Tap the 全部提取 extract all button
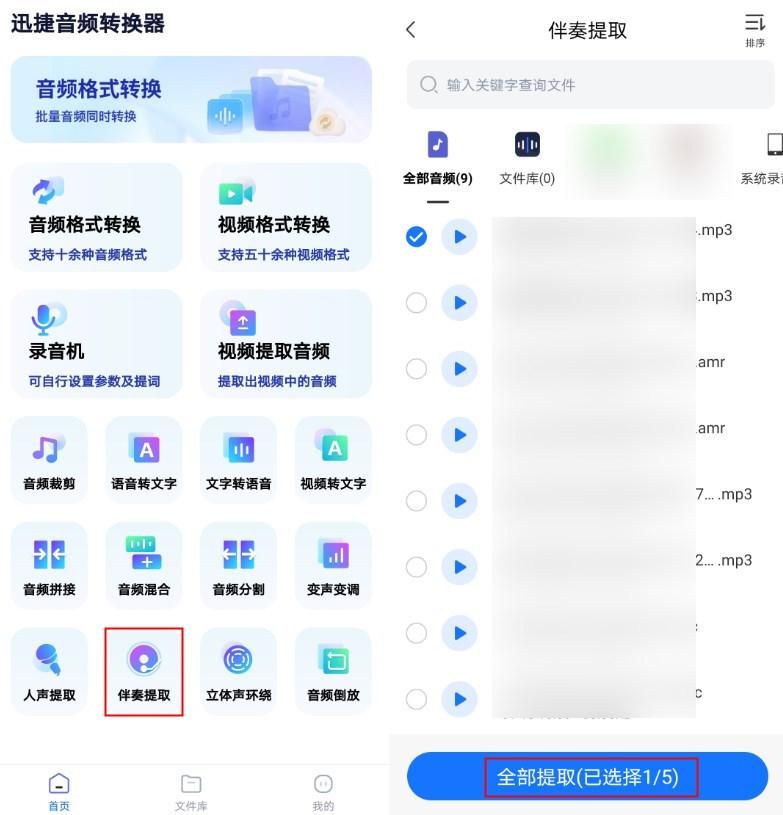This screenshot has height=815, width=783. 589,776
